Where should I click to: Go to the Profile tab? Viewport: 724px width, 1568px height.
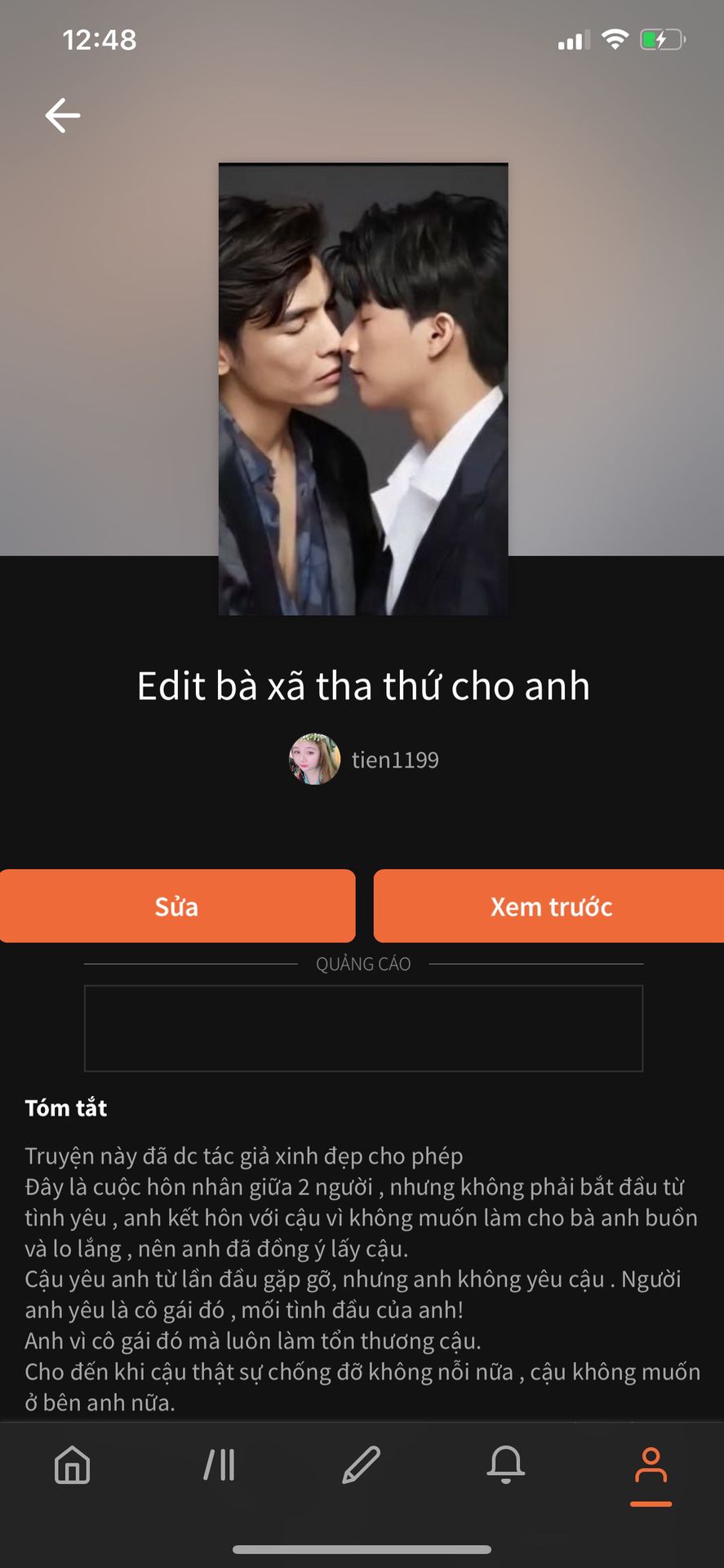(x=651, y=1464)
